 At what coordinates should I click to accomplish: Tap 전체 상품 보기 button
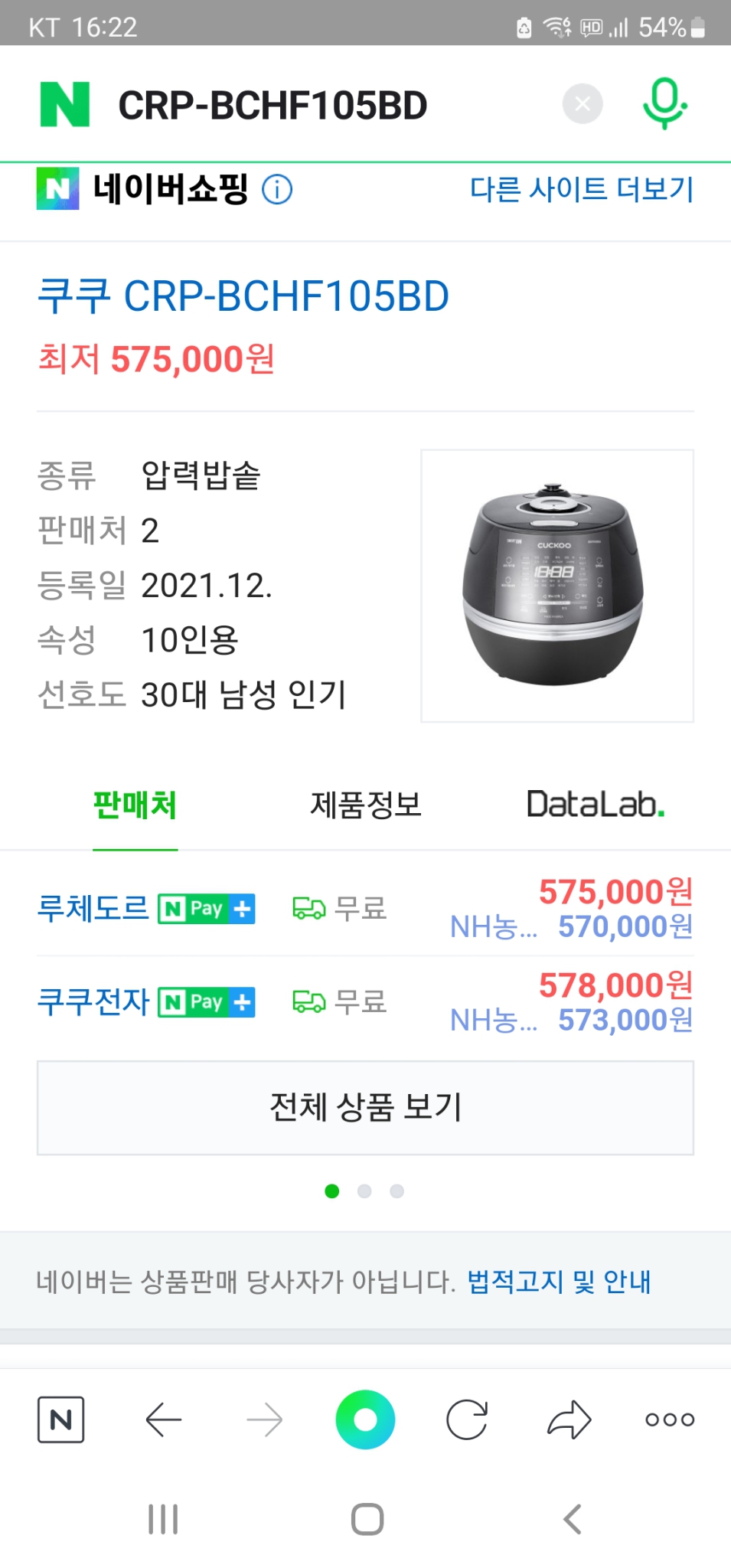pyautogui.click(x=365, y=1107)
